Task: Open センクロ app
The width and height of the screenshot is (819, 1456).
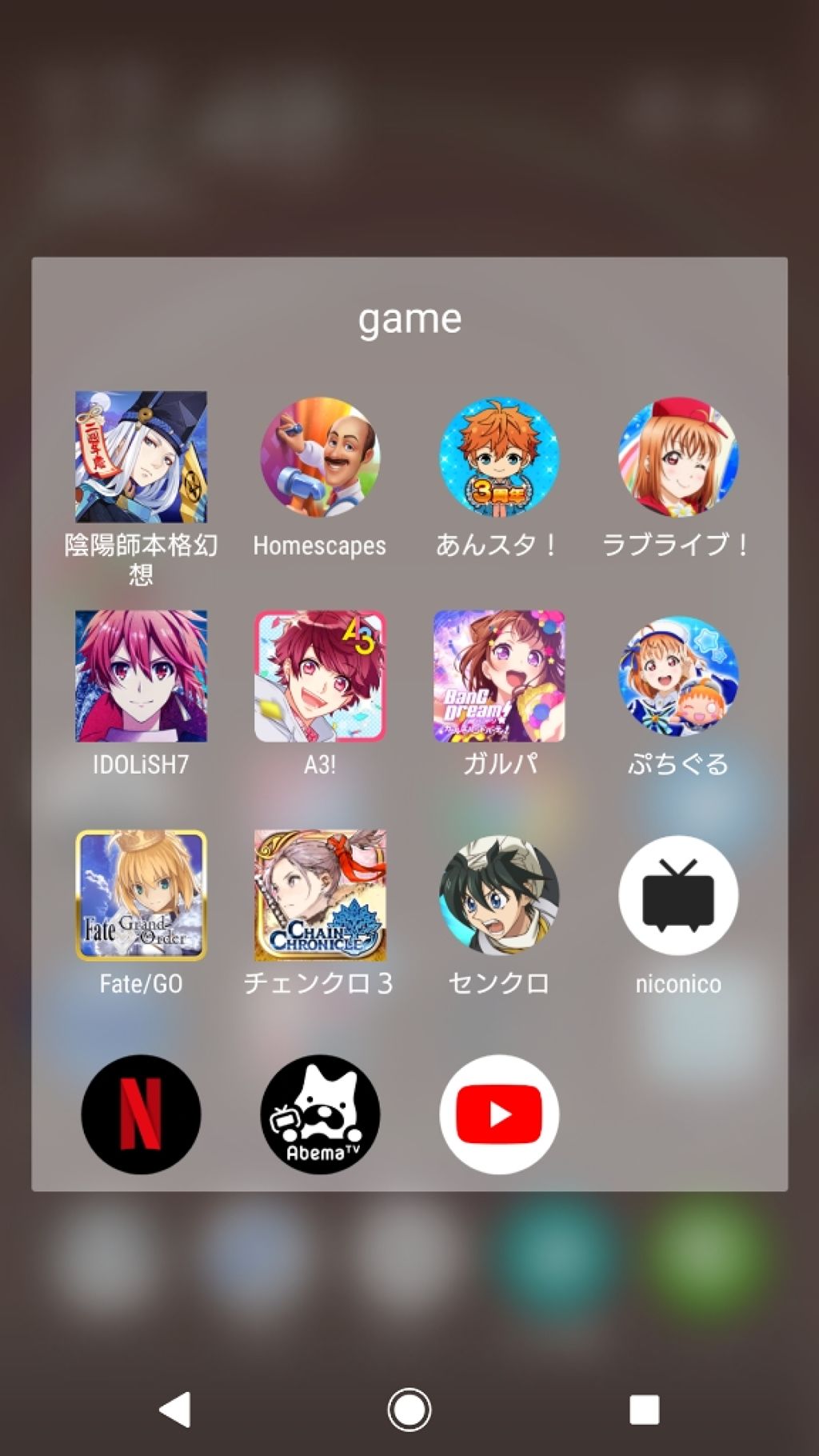Action: click(499, 895)
